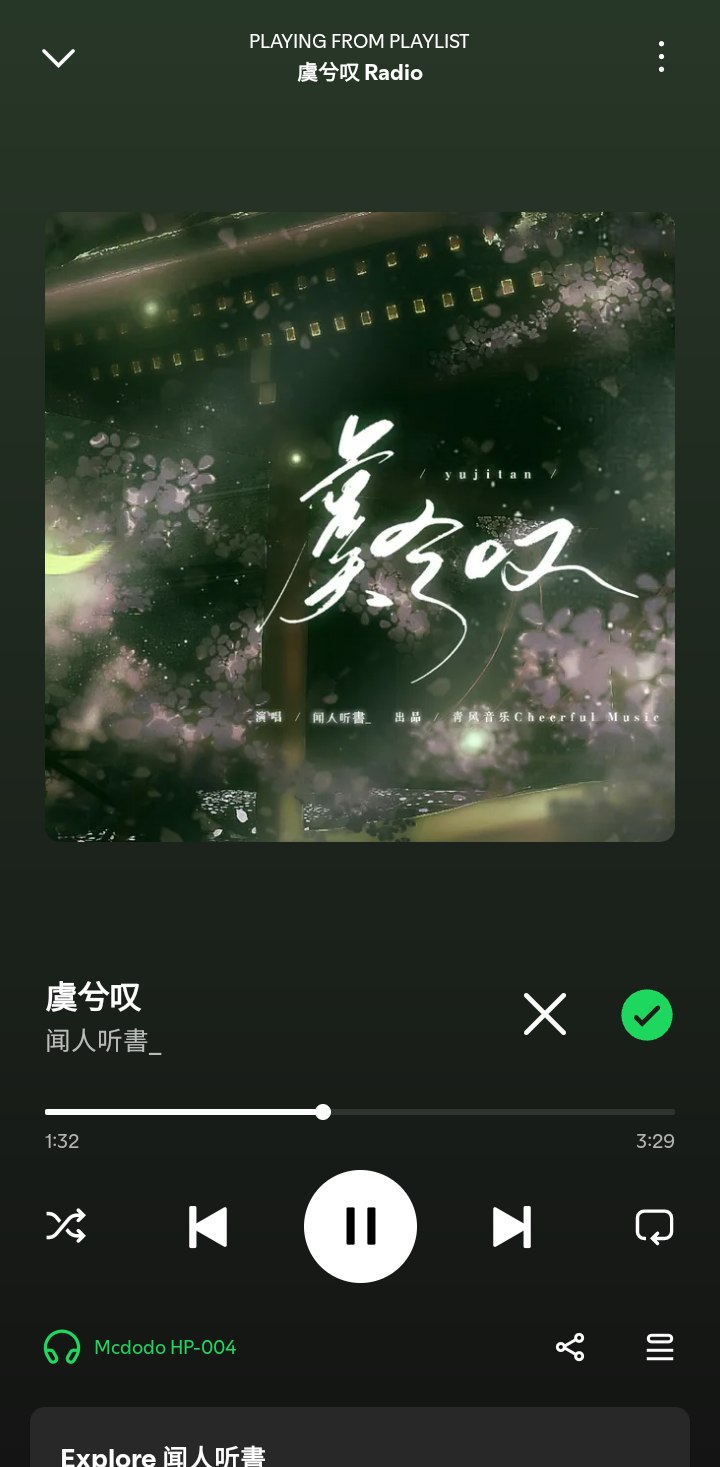Share this song
Image resolution: width=720 pixels, height=1467 pixels.
pos(570,1347)
